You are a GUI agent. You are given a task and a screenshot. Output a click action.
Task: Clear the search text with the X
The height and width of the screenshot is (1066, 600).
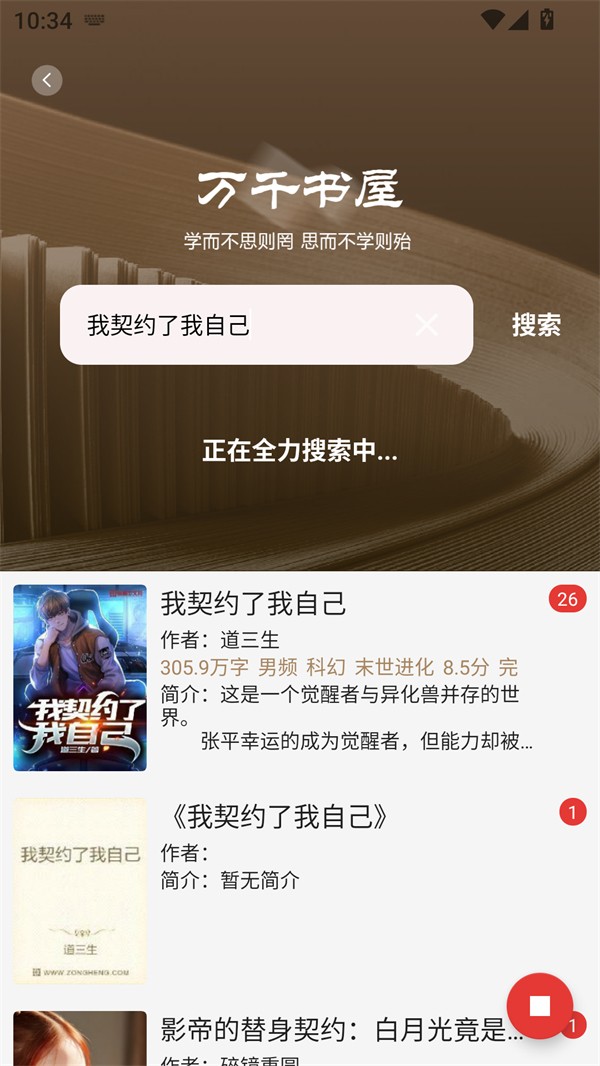click(427, 325)
